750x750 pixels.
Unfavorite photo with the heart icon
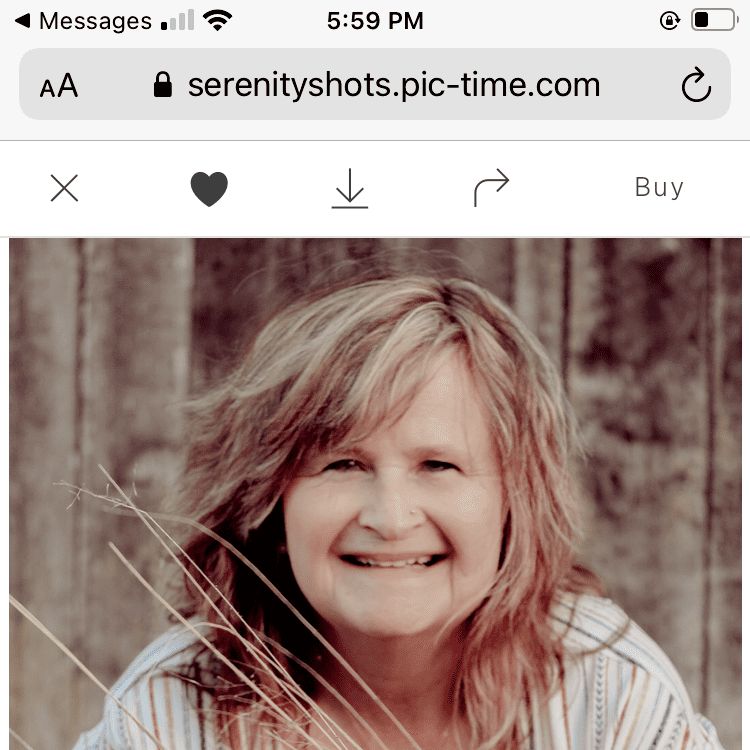(x=209, y=188)
